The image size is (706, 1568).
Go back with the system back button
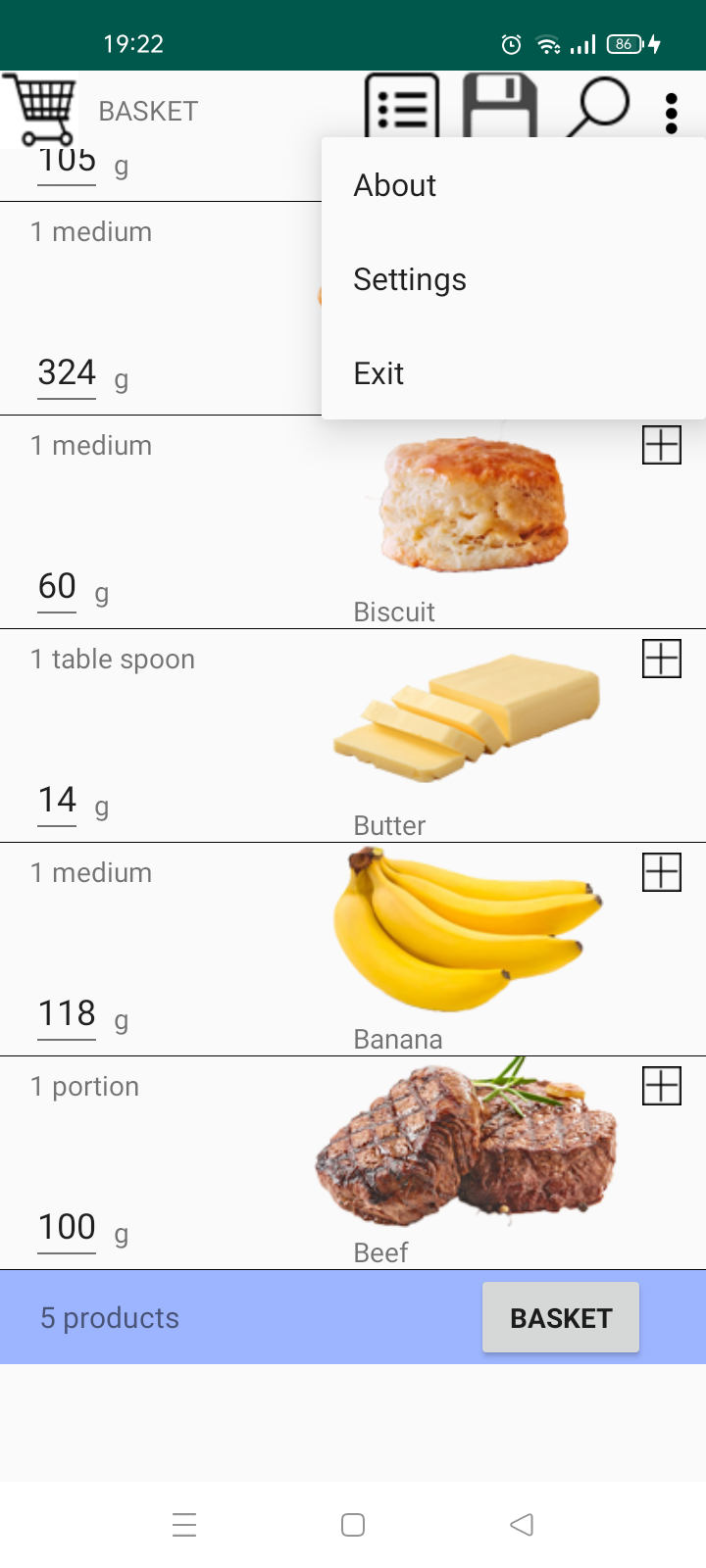click(x=522, y=1525)
